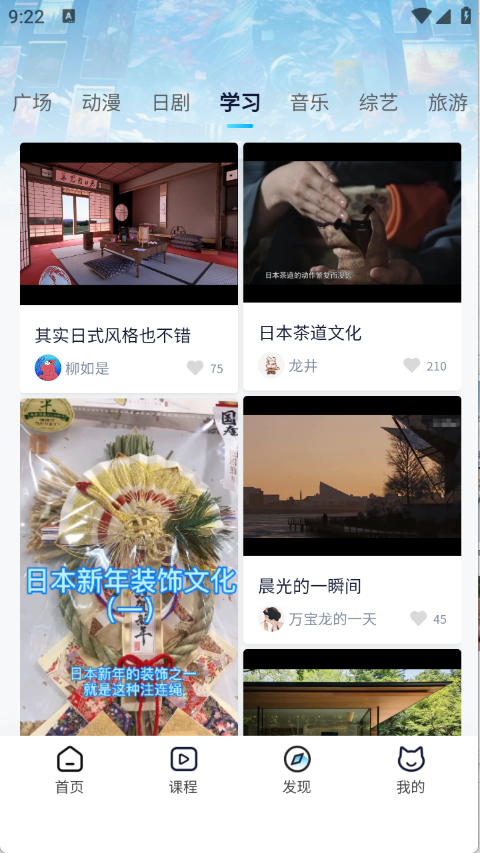The image size is (480, 853).
Task: Open the 音乐 tab
Action: coord(309,102)
